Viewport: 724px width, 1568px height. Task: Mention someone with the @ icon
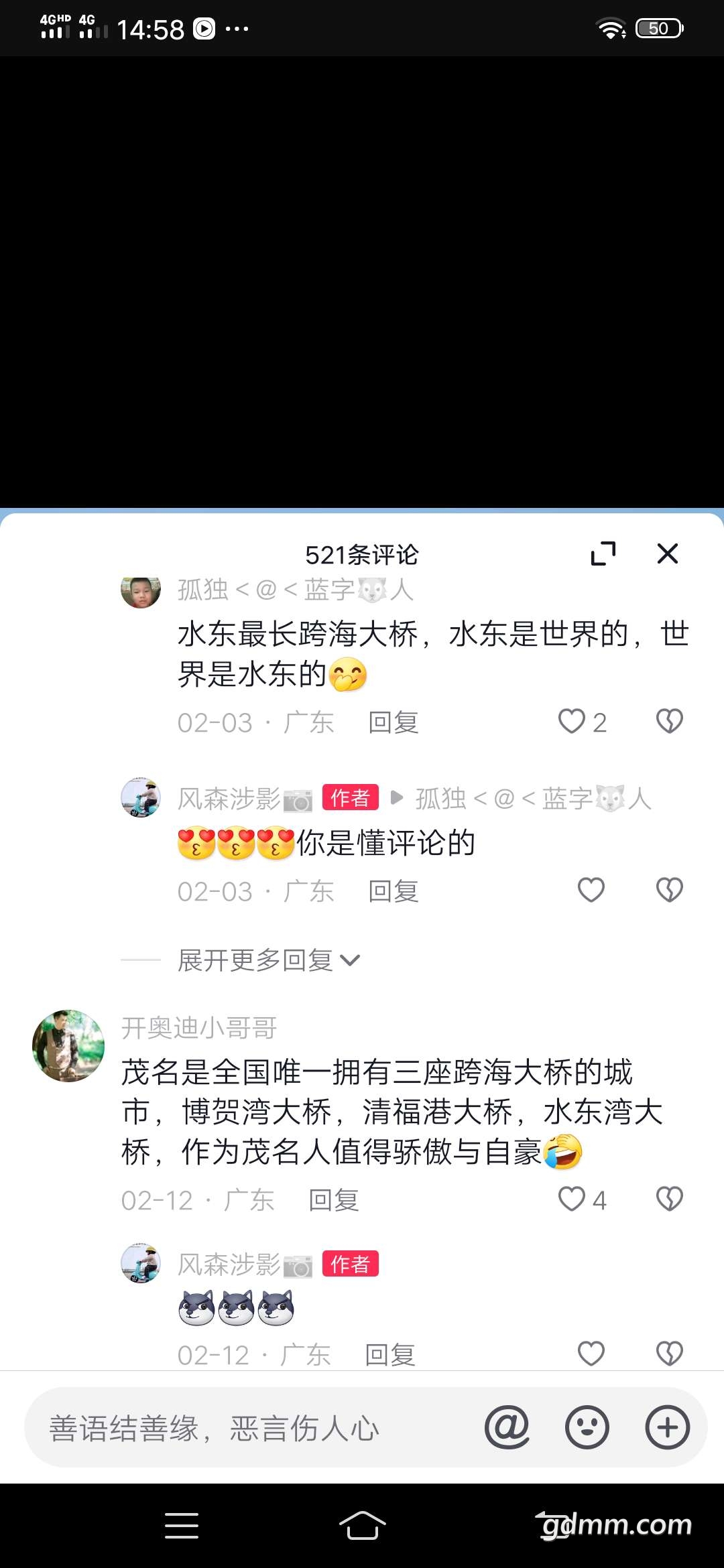507,1427
